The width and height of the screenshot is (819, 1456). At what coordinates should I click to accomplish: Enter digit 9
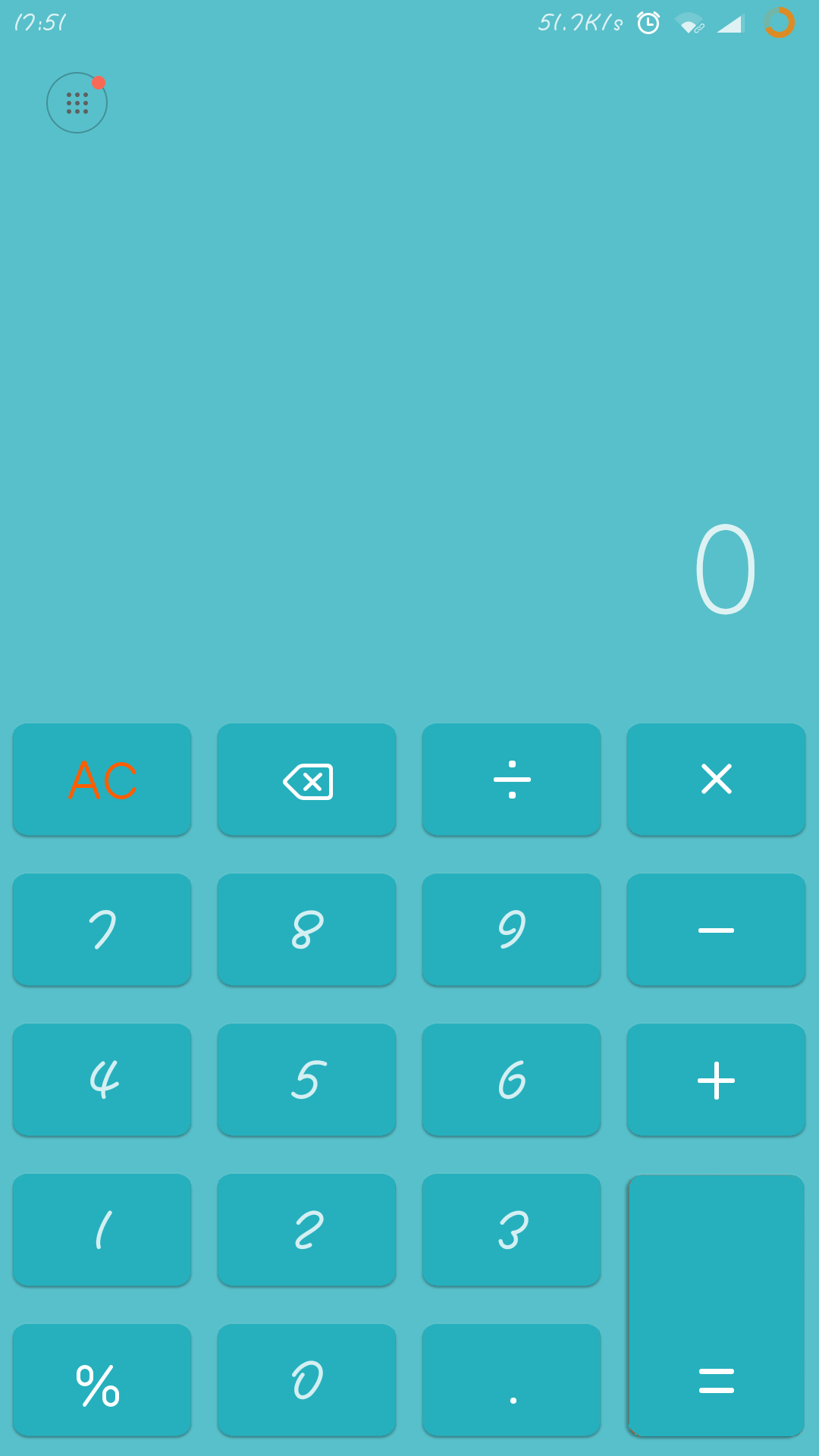tap(512, 930)
